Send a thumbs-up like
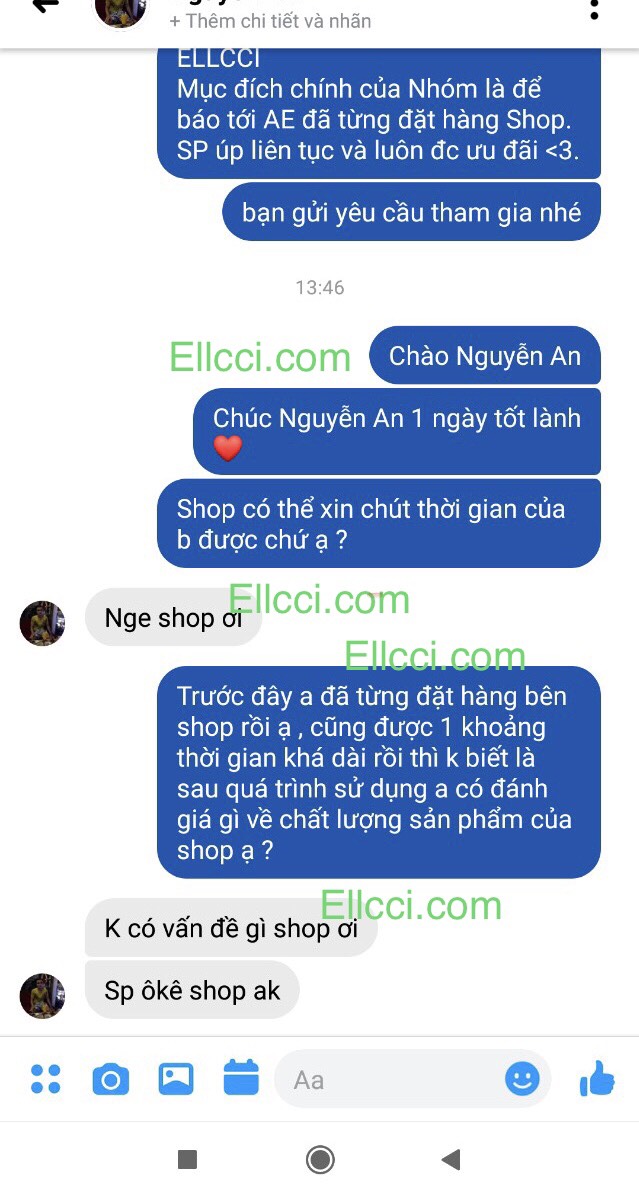 pos(597,1079)
